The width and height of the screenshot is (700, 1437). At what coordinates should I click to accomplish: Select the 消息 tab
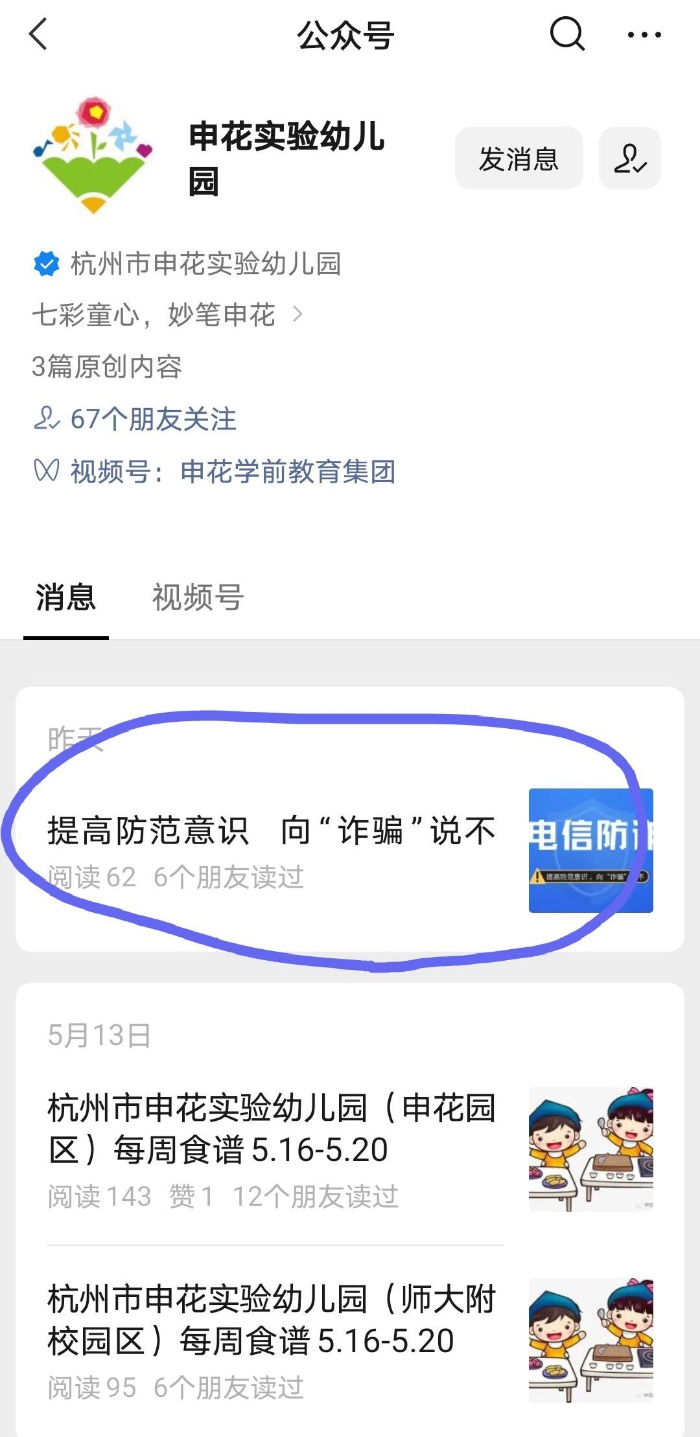pyautogui.click(x=66, y=598)
